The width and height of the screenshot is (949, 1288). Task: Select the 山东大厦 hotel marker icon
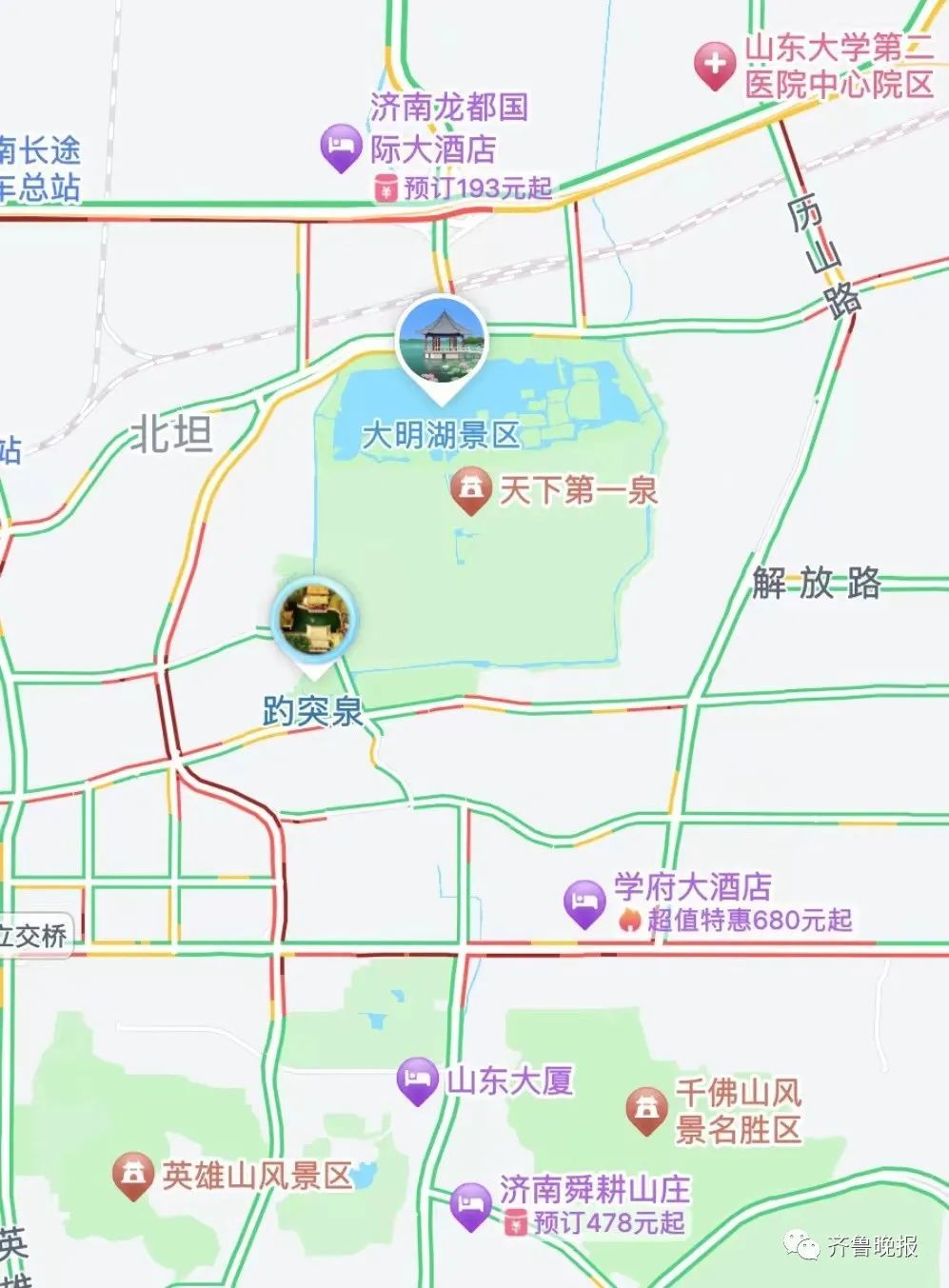coord(416,1078)
